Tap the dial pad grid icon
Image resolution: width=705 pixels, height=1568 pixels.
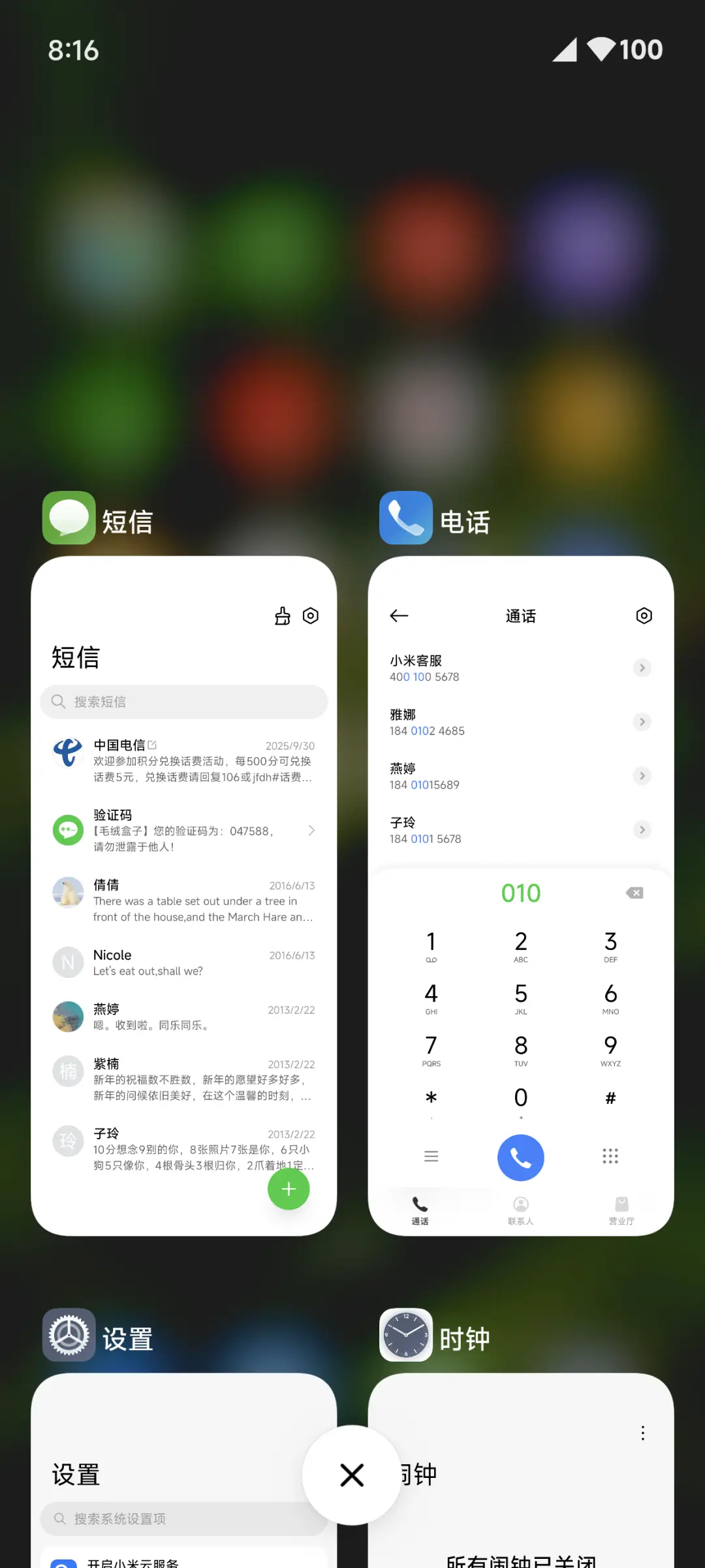(610, 1156)
